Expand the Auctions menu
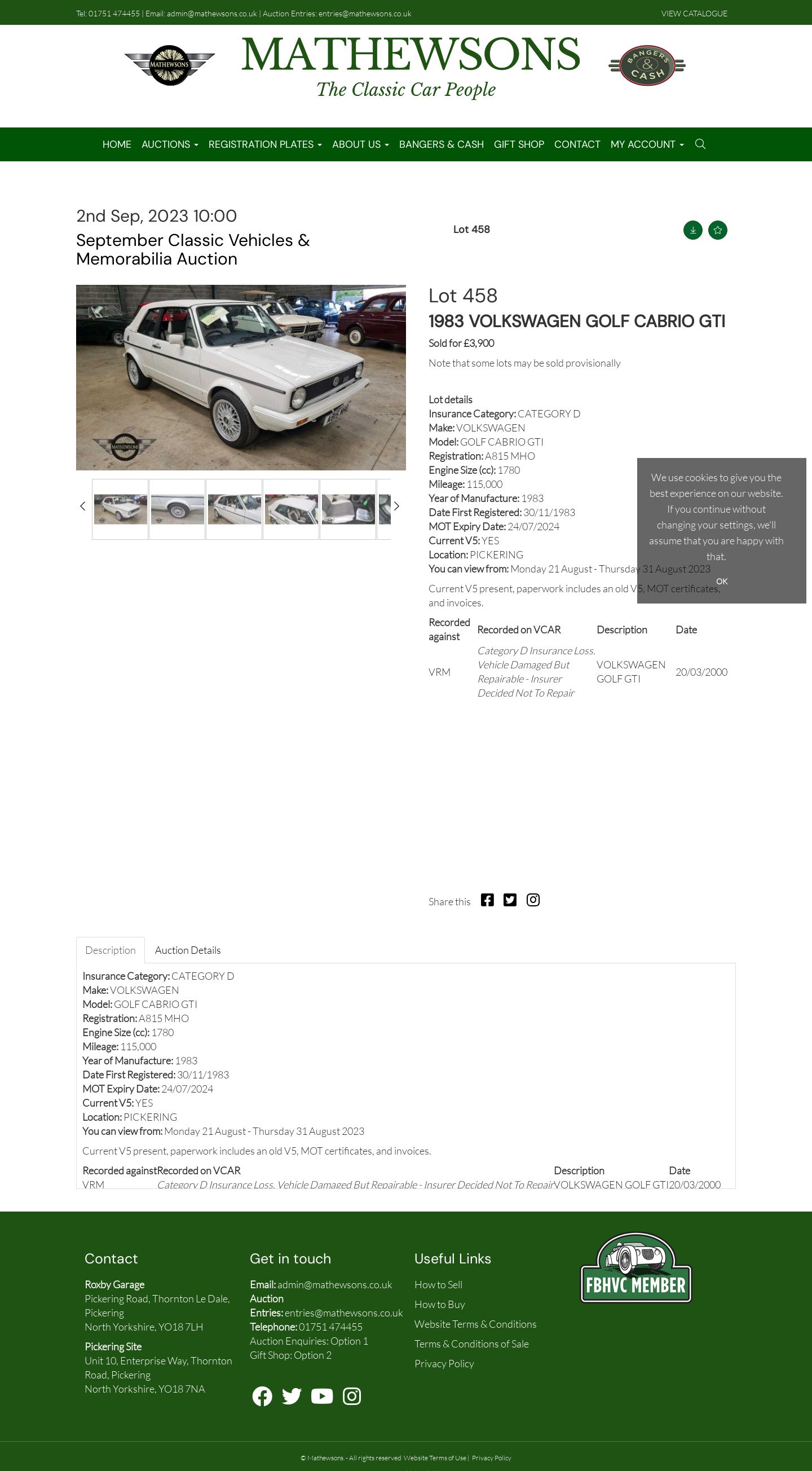The height and width of the screenshot is (1471, 812). pyautogui.click(x=170, y=144)
